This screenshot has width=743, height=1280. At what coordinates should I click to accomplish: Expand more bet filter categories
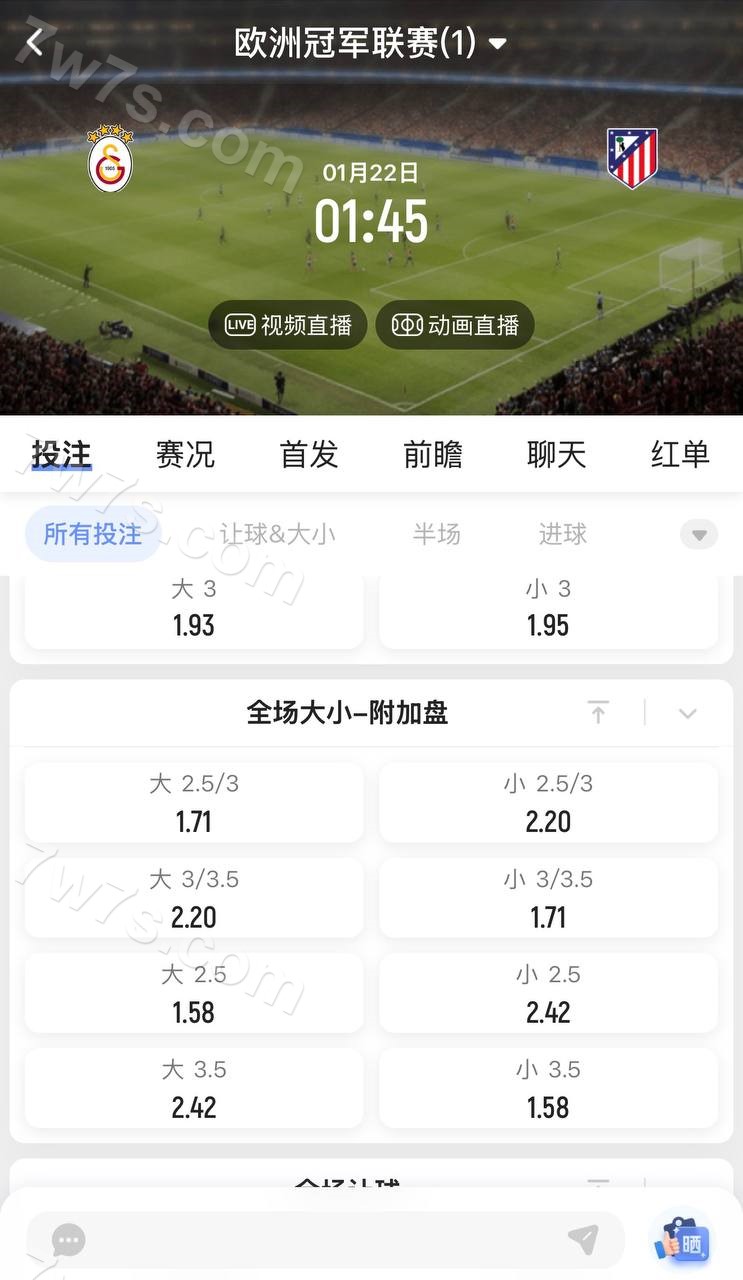[x=699, y=534]
